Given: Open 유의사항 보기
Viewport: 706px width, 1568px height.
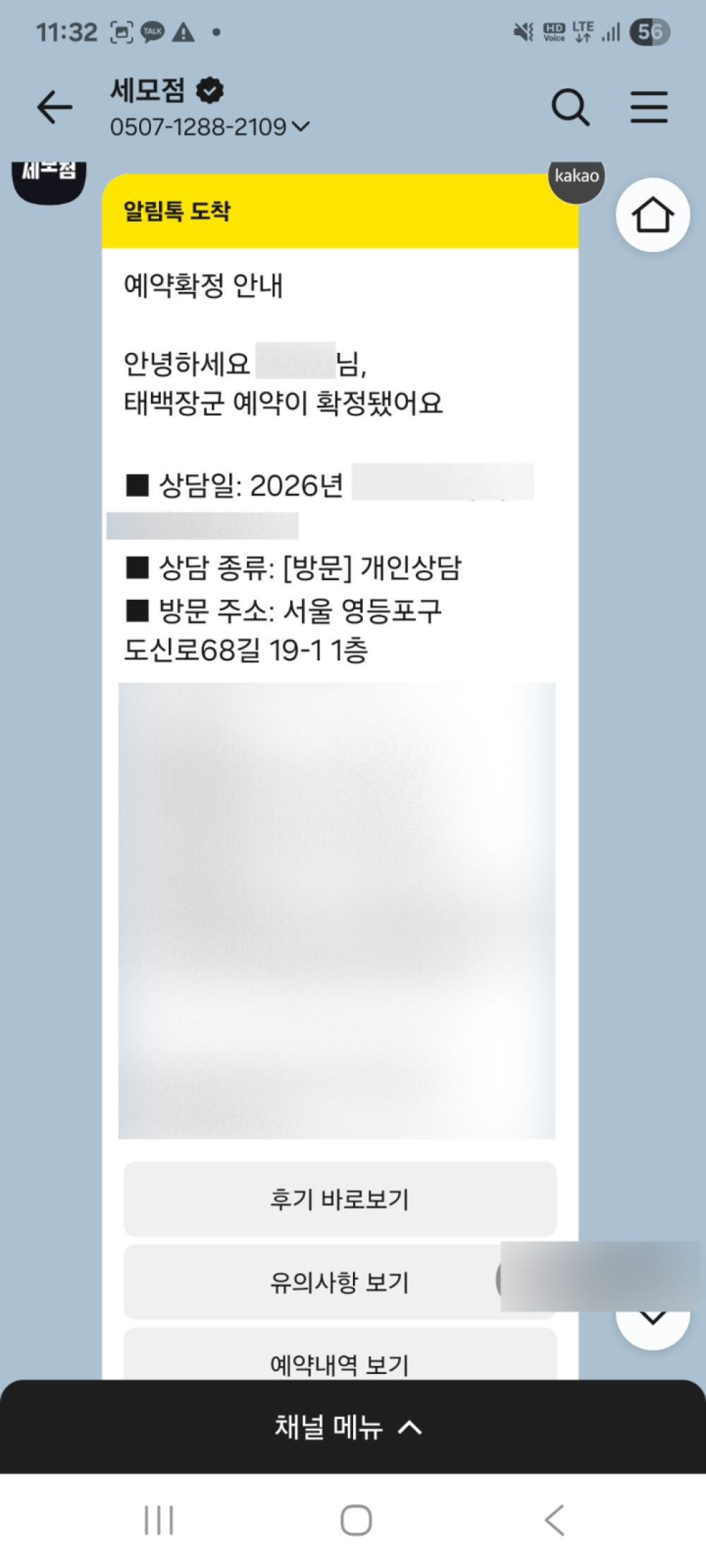Looking at the screenshot, I should [x=340, y=1282].
